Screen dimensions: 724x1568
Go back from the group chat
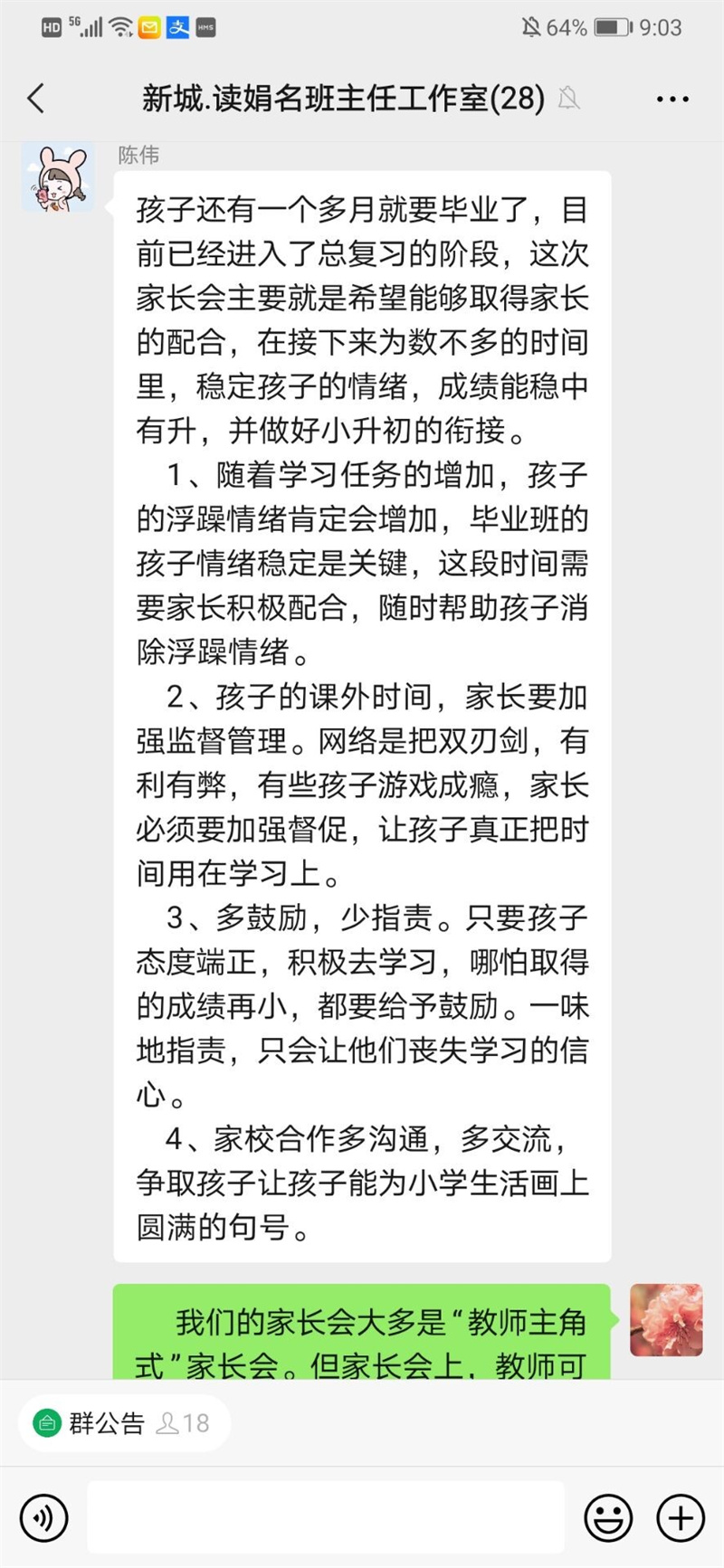click(36, 98)
